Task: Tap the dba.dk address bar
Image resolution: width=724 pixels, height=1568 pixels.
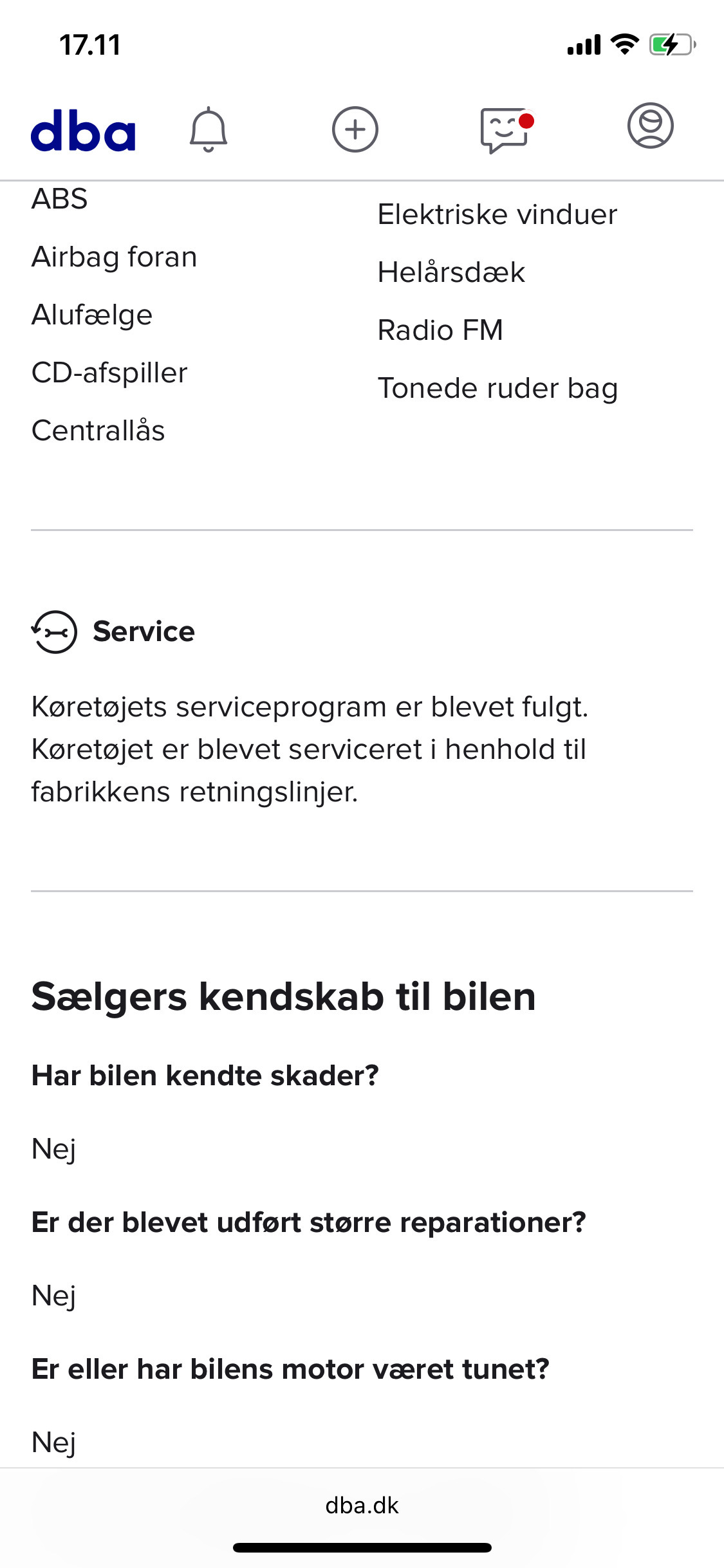Action: [362, 1506]
